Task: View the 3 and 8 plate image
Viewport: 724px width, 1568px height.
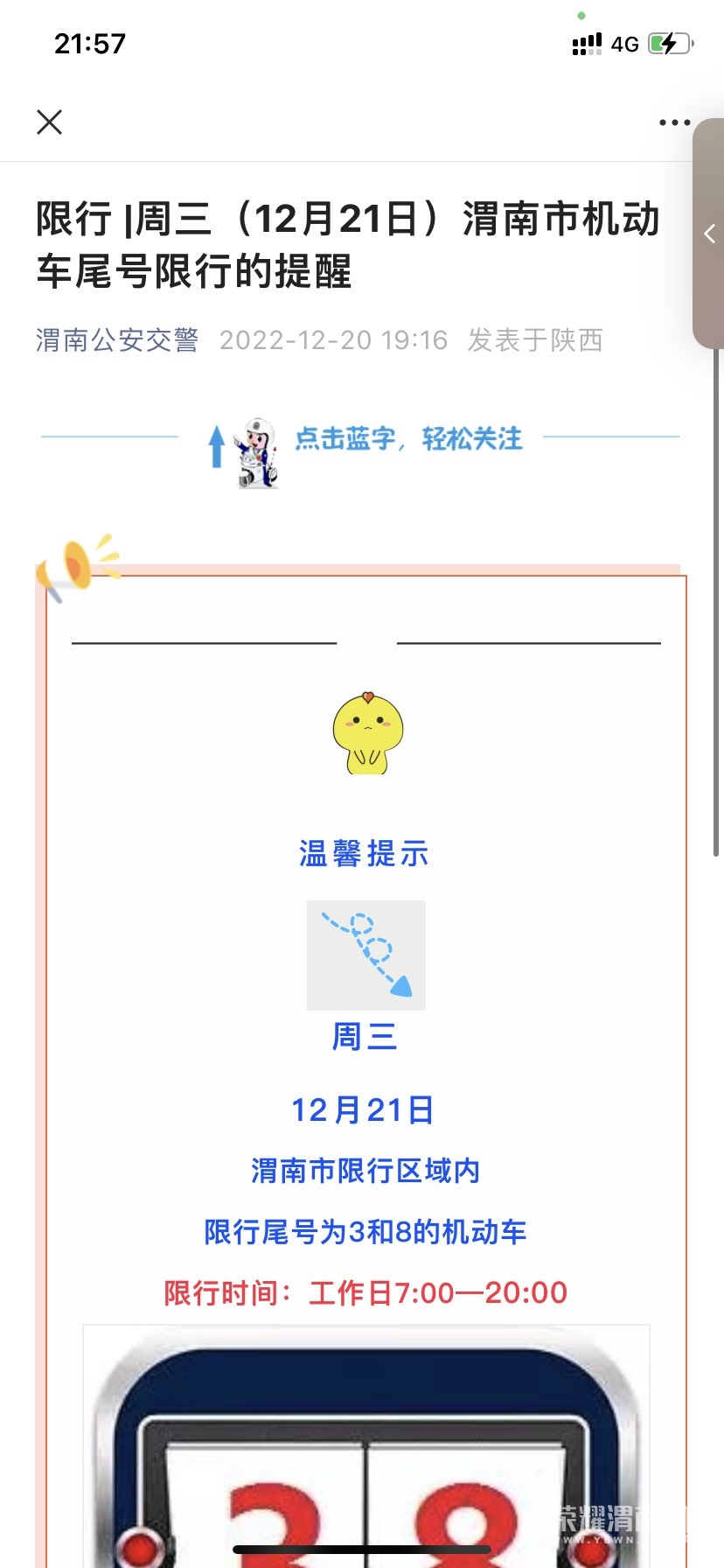Action: click(x=365, y=1452)
